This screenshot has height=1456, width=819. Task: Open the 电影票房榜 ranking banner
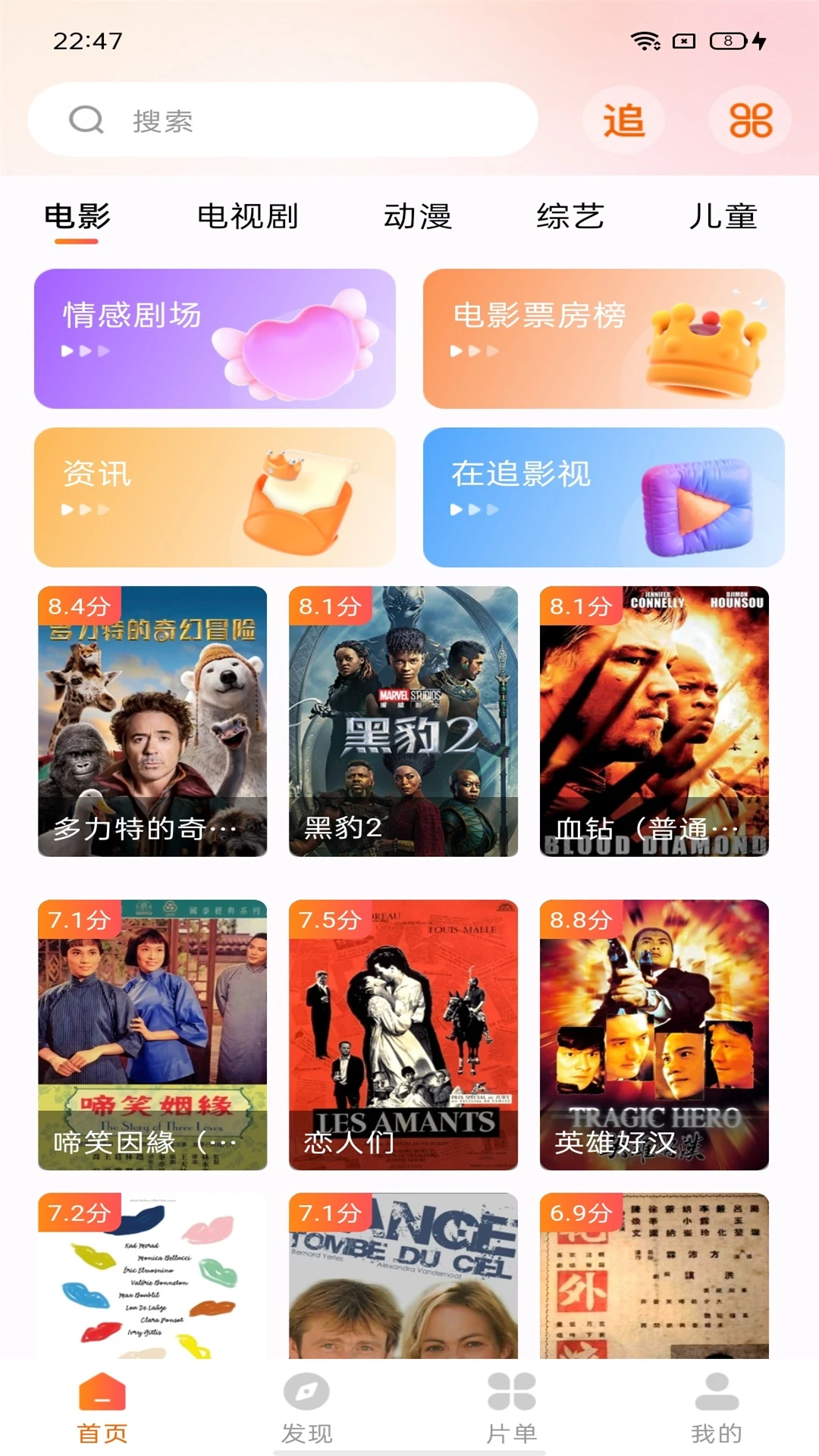pyautogui.click(x=606, y=338)
